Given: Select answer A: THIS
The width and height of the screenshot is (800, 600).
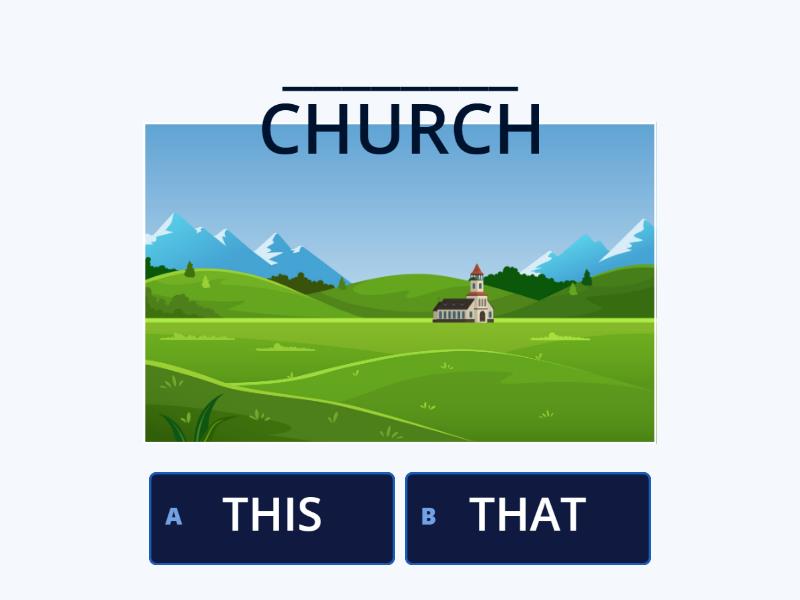Looking at the screenshot, I should [x=272, y=518].
